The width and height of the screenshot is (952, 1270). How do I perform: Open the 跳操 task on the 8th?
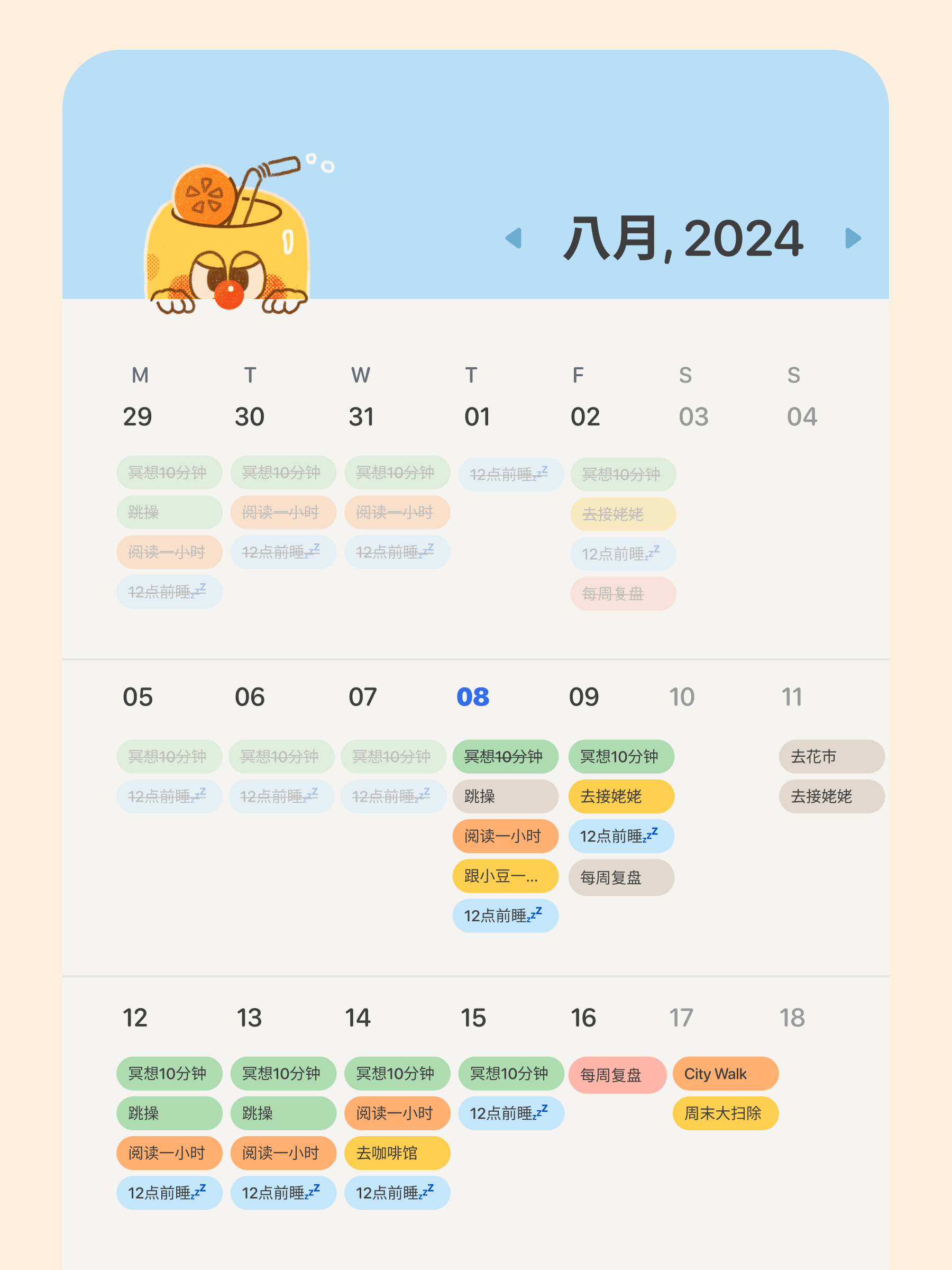505,796
